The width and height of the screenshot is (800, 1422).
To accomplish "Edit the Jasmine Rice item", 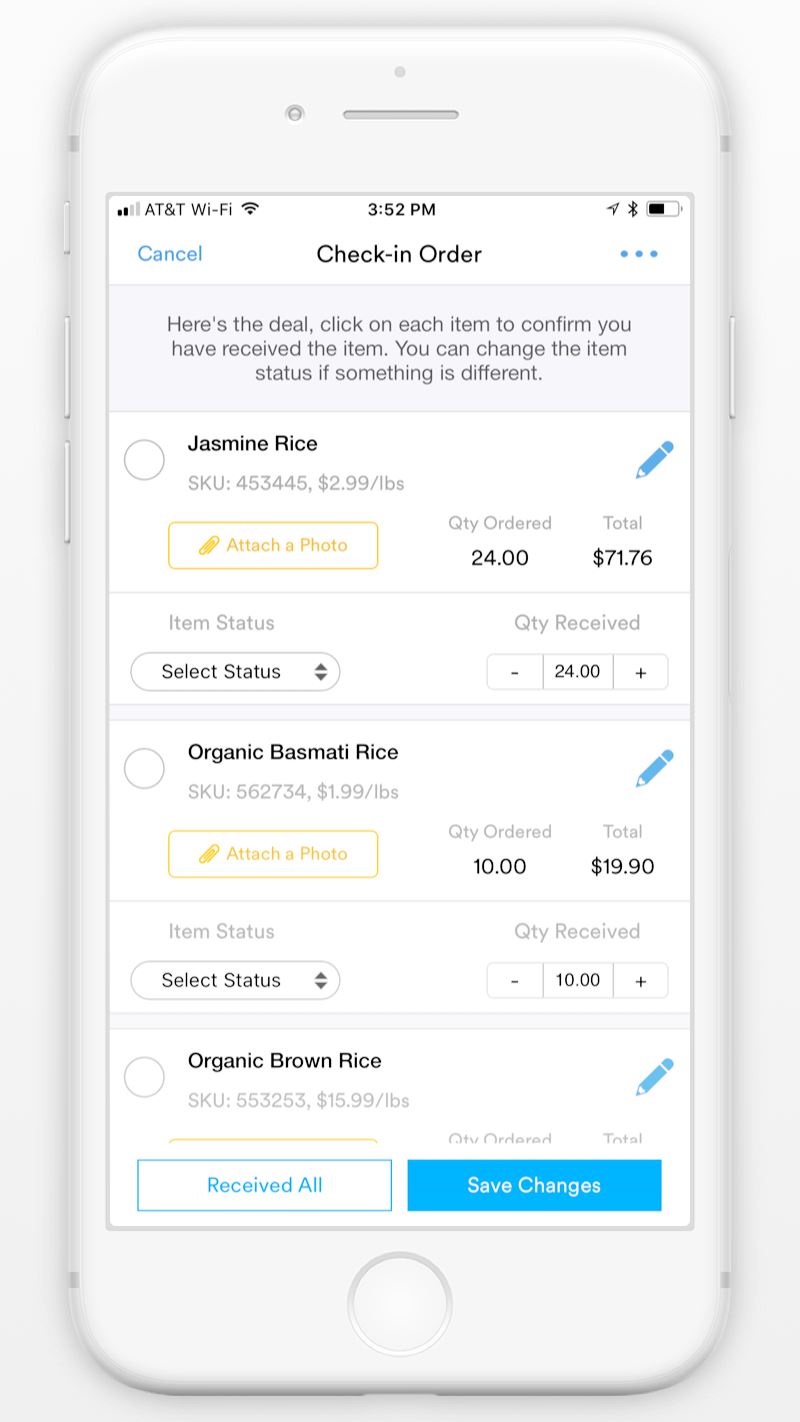I will coord(655,460).
